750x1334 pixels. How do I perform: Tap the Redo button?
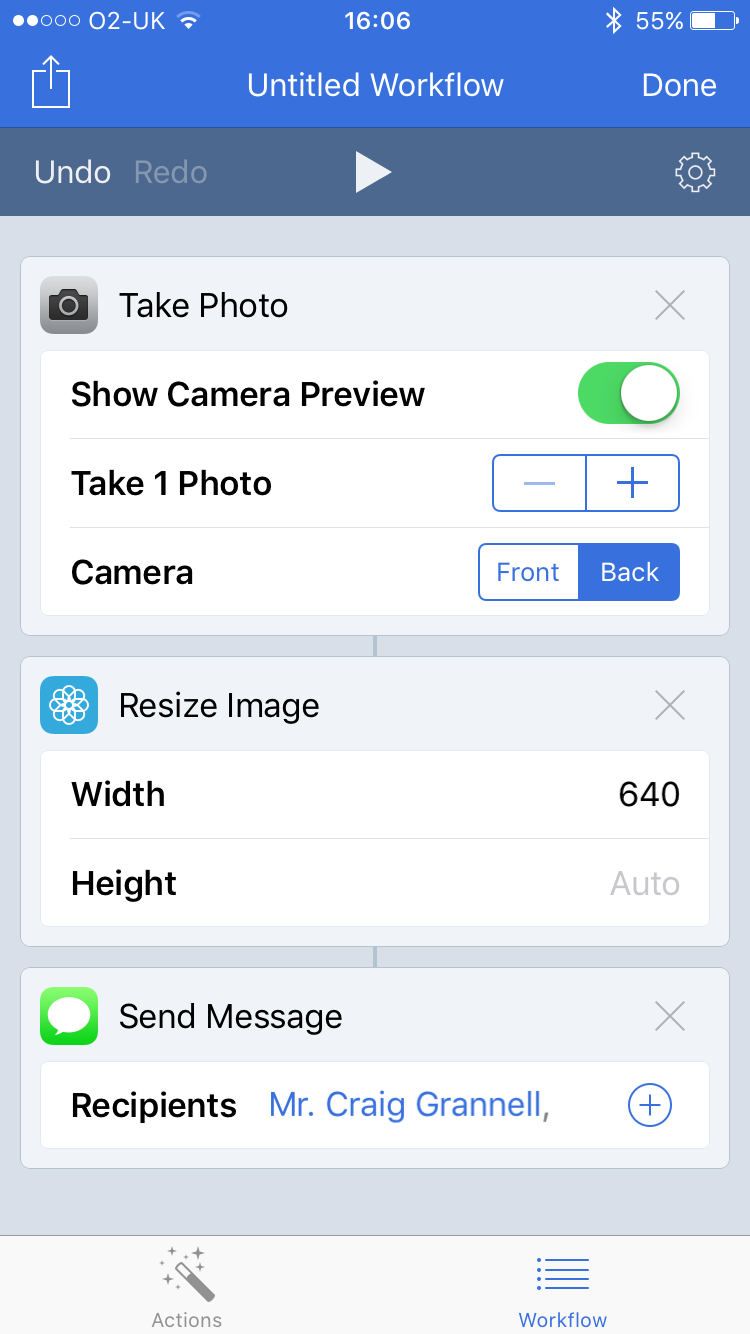click(x=170, y=172)
